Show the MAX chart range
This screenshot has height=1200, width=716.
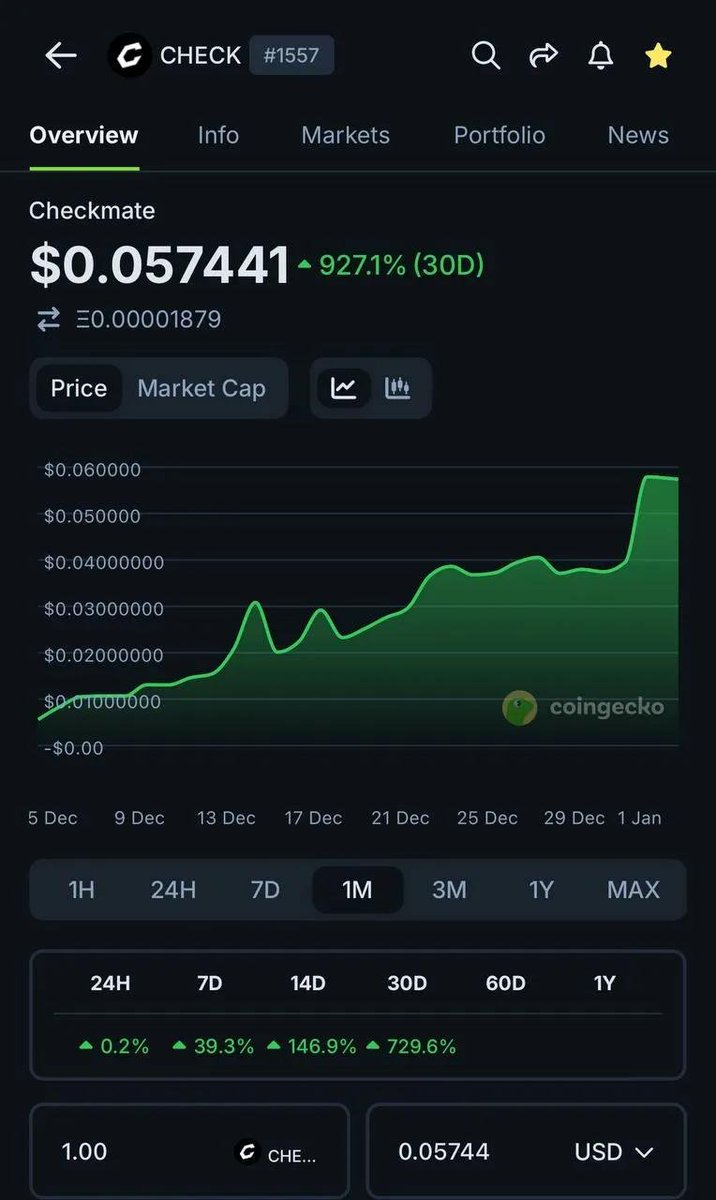click(x=633, y=889)
